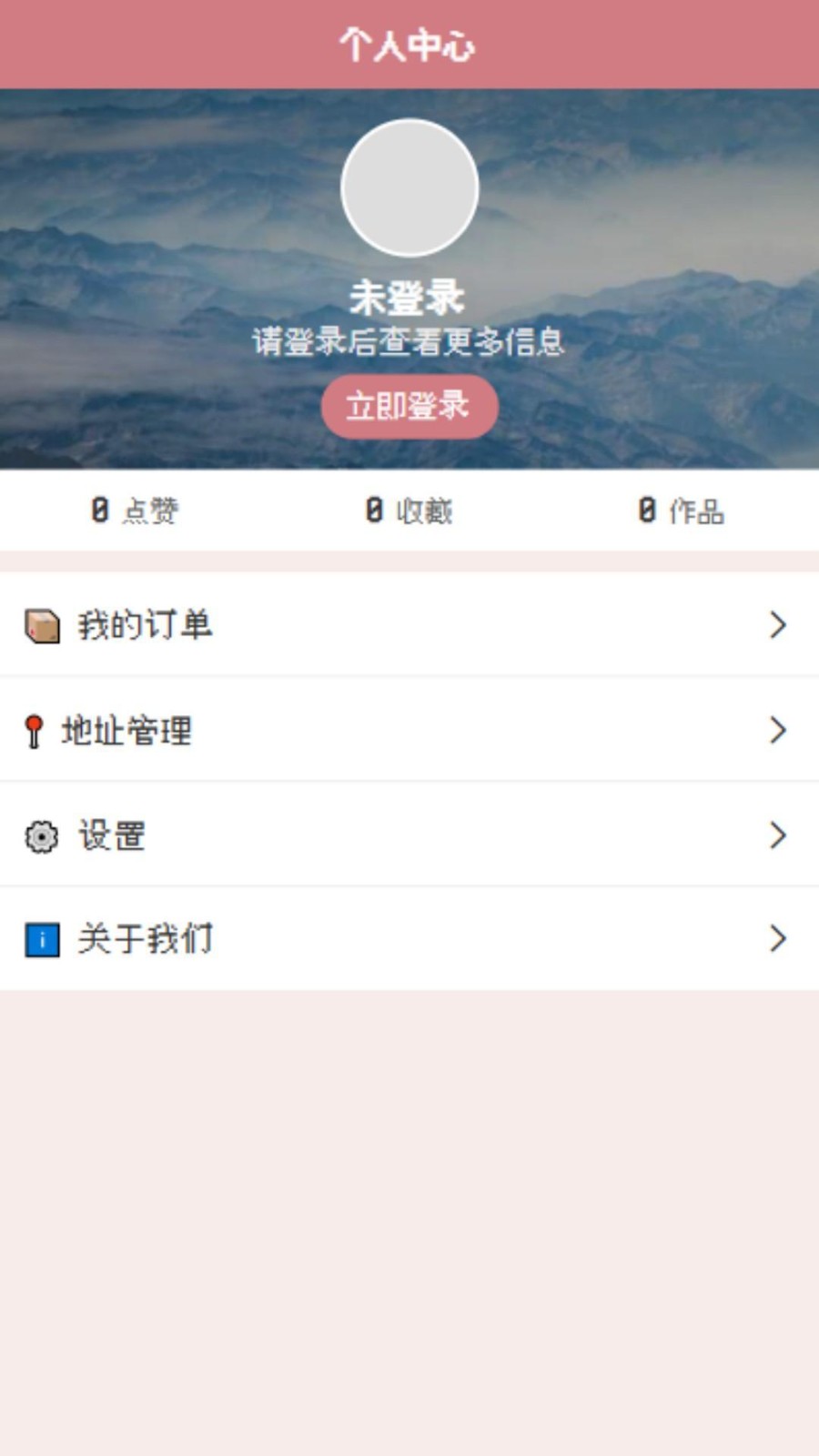Expand the 关于我们 row chevron
Image resolution: width=819 pixels, height=1456 pixels.
(x=778, y=938)
